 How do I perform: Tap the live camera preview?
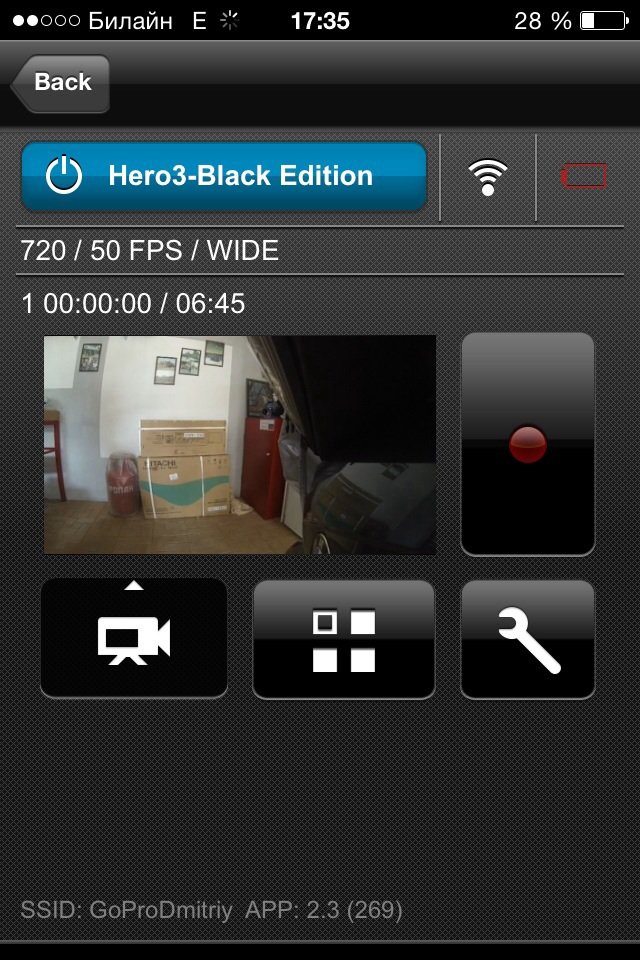pyautogui.click(x=240, y=444)
